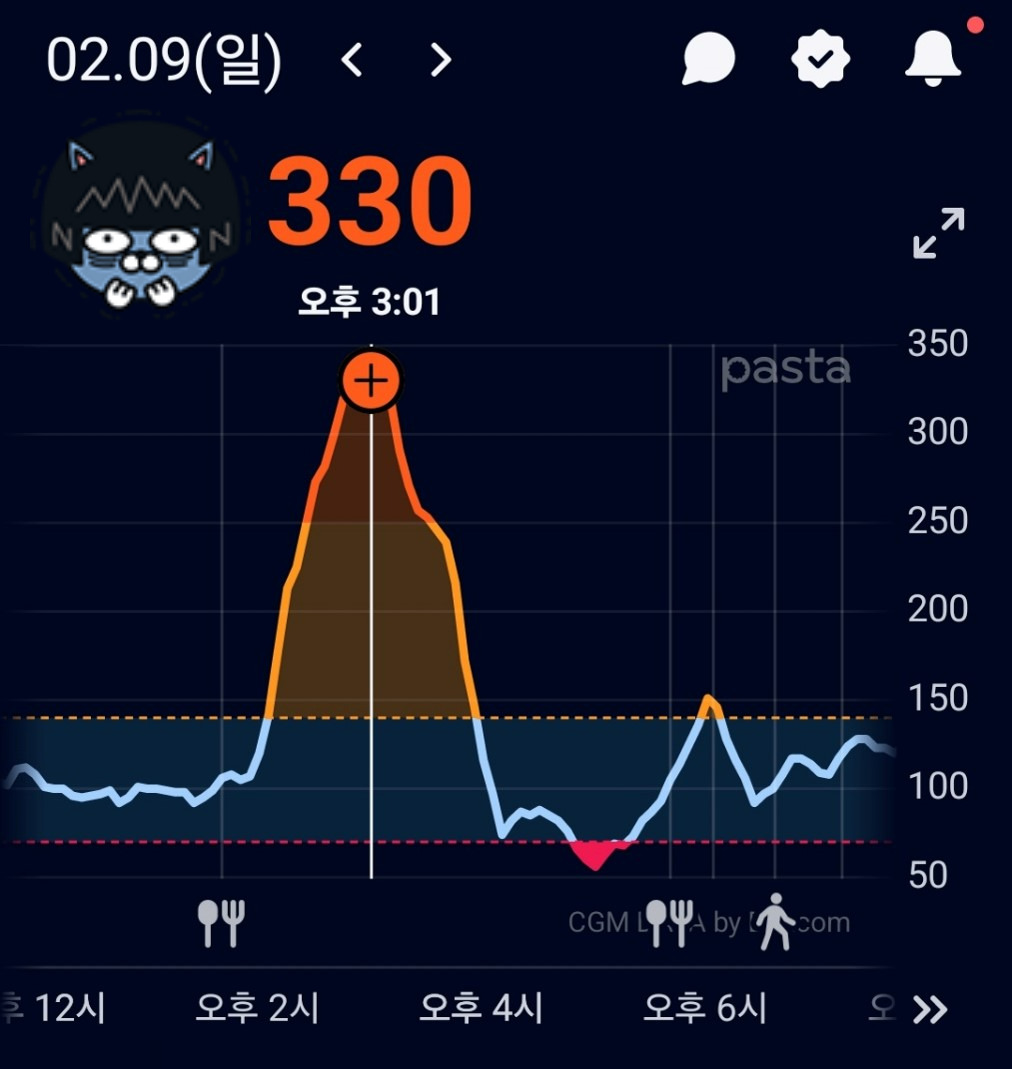Screen dimensions: 1012x1069
Task: Open the verified badge icon
Action: (x=820, y=60)
